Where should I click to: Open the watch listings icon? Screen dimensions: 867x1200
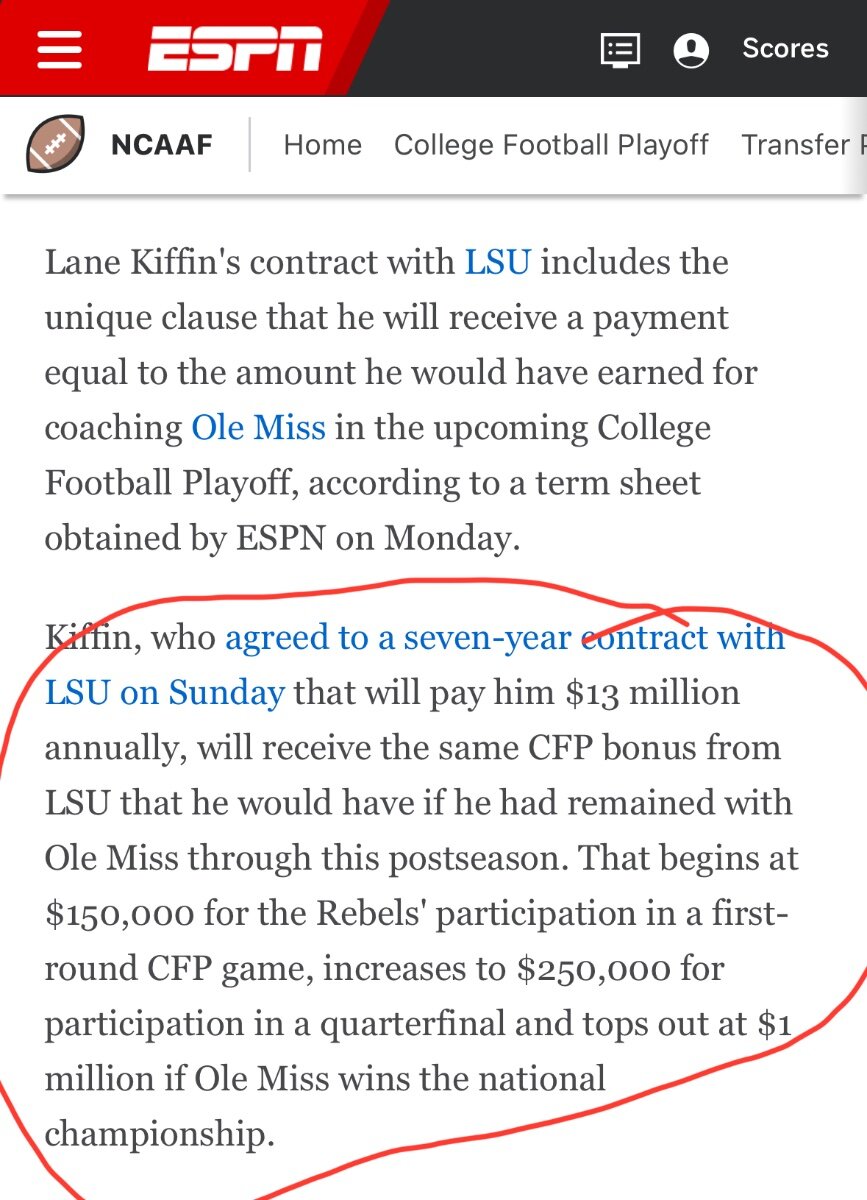click(620, 49)
